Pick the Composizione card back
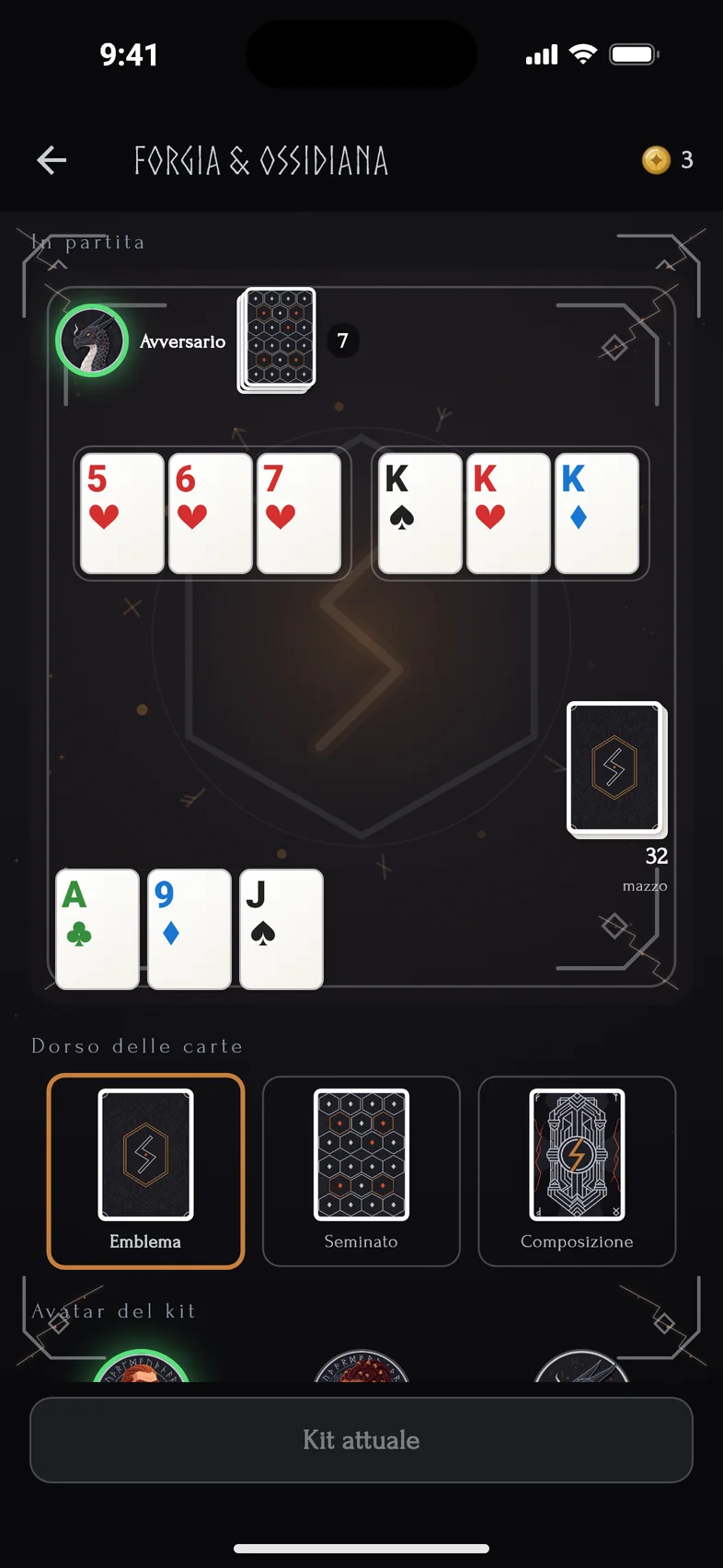Image resolution: width=723 pixels, height=1568 pixels. pos(577,1171)
